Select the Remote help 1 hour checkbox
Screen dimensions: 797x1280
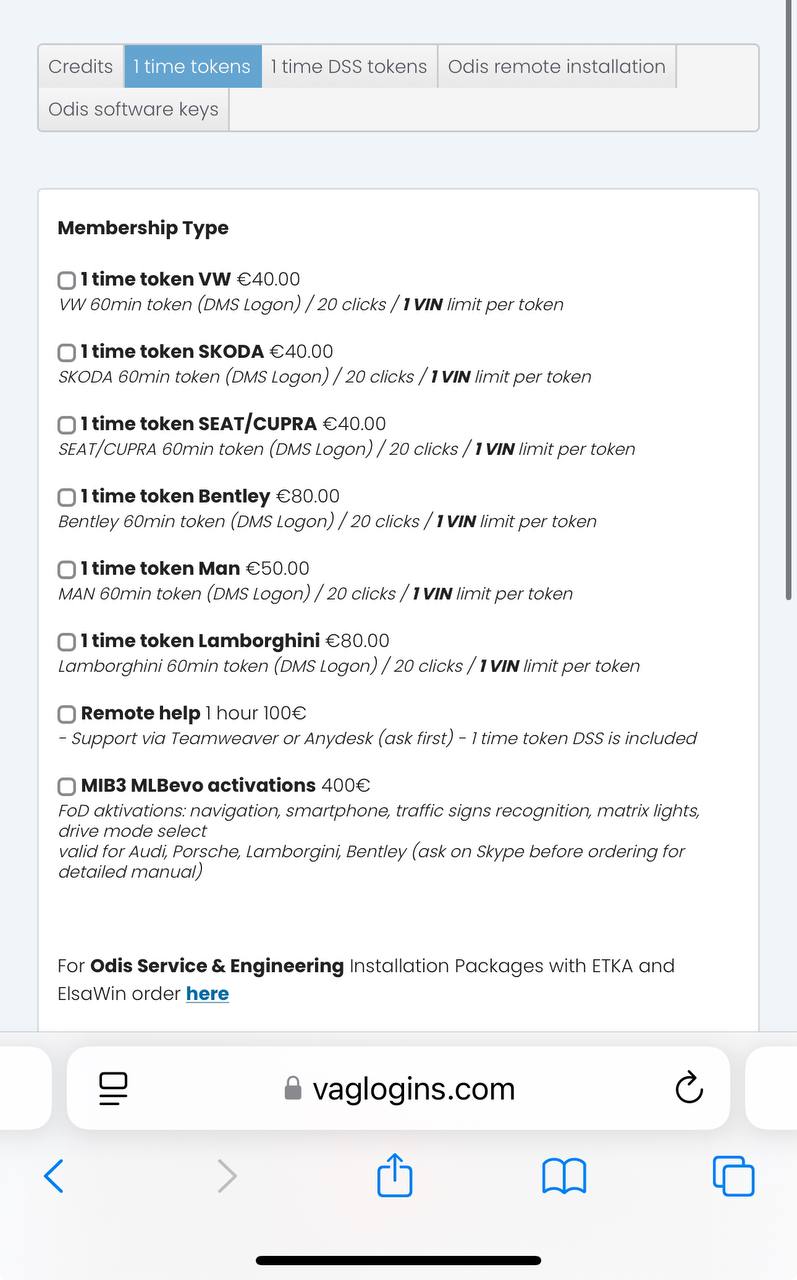pos(67,714)
